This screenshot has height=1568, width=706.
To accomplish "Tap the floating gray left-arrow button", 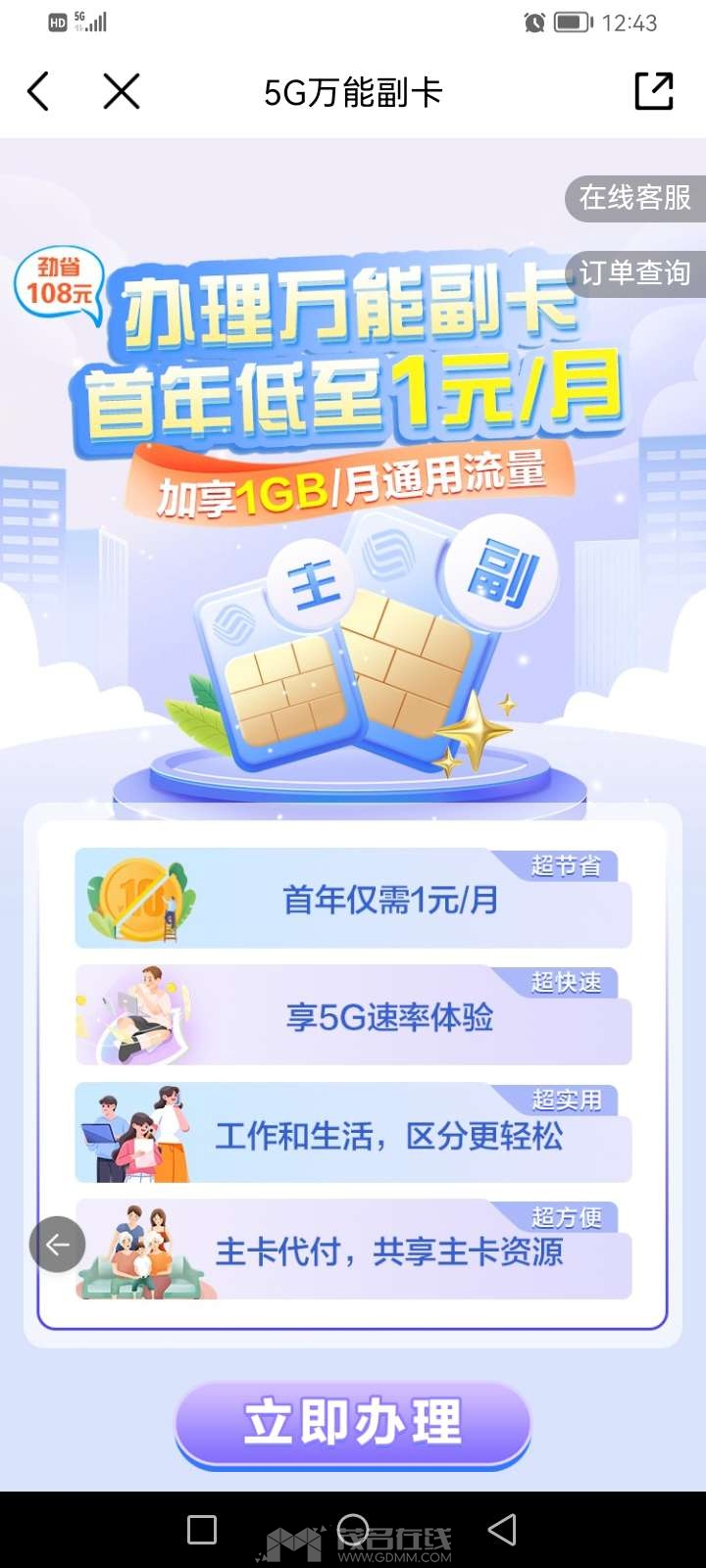I will pos(57,1245).
